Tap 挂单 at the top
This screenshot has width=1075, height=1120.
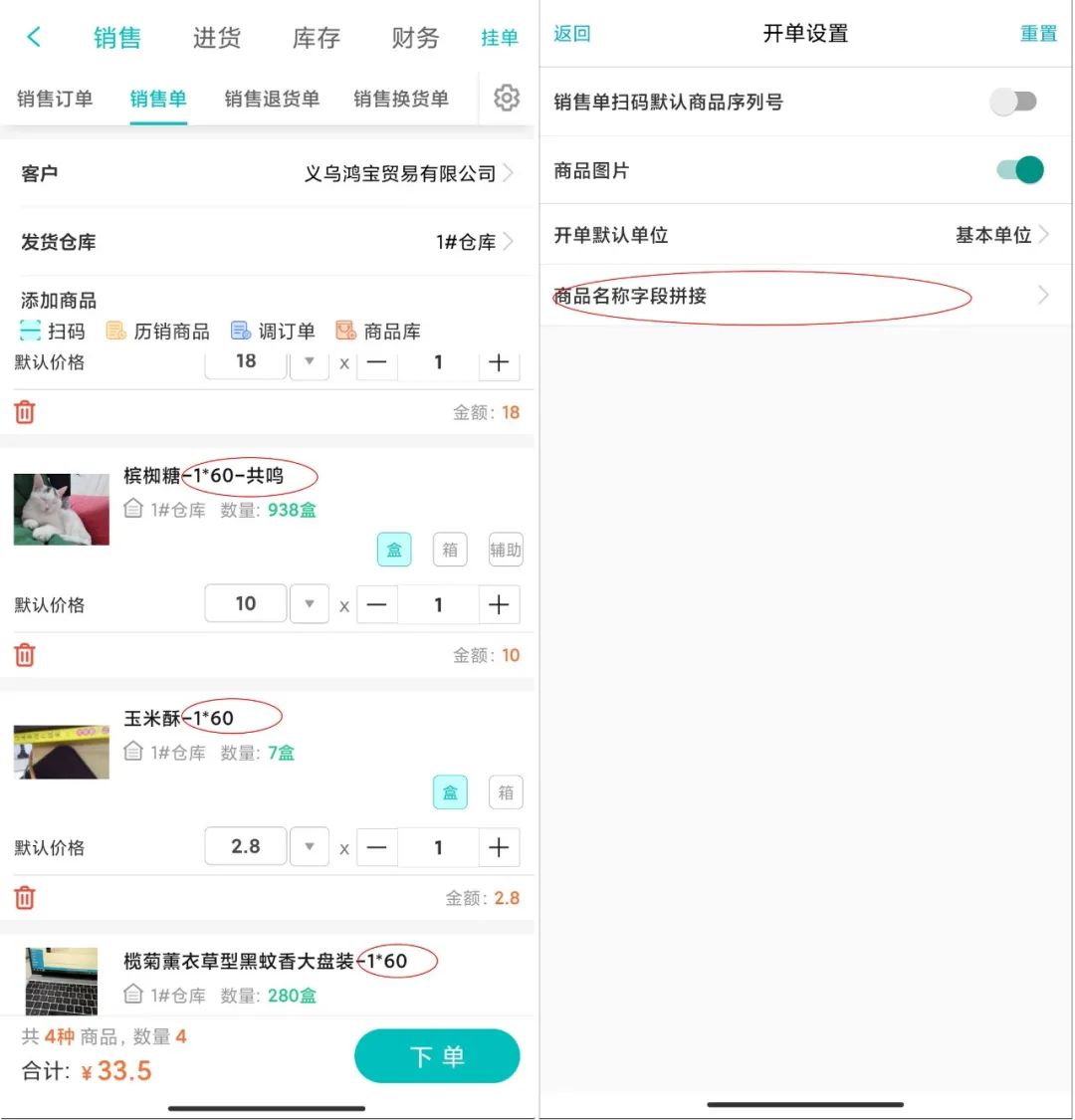click(x=500, y=38)
